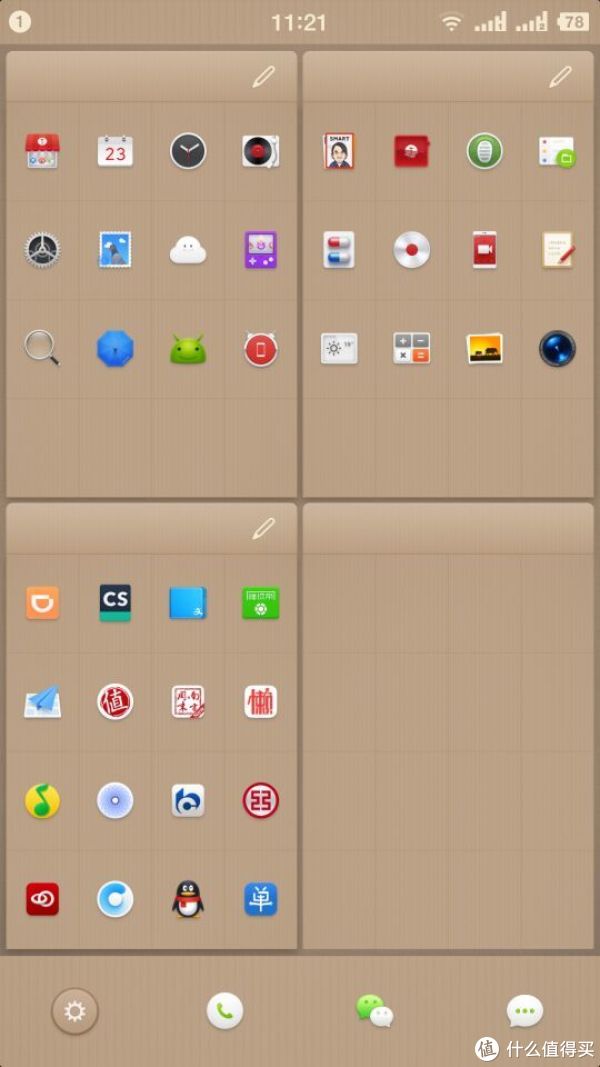Open the cloud weather app
The width and height of the screenshot is (600, 1067).
187,250
